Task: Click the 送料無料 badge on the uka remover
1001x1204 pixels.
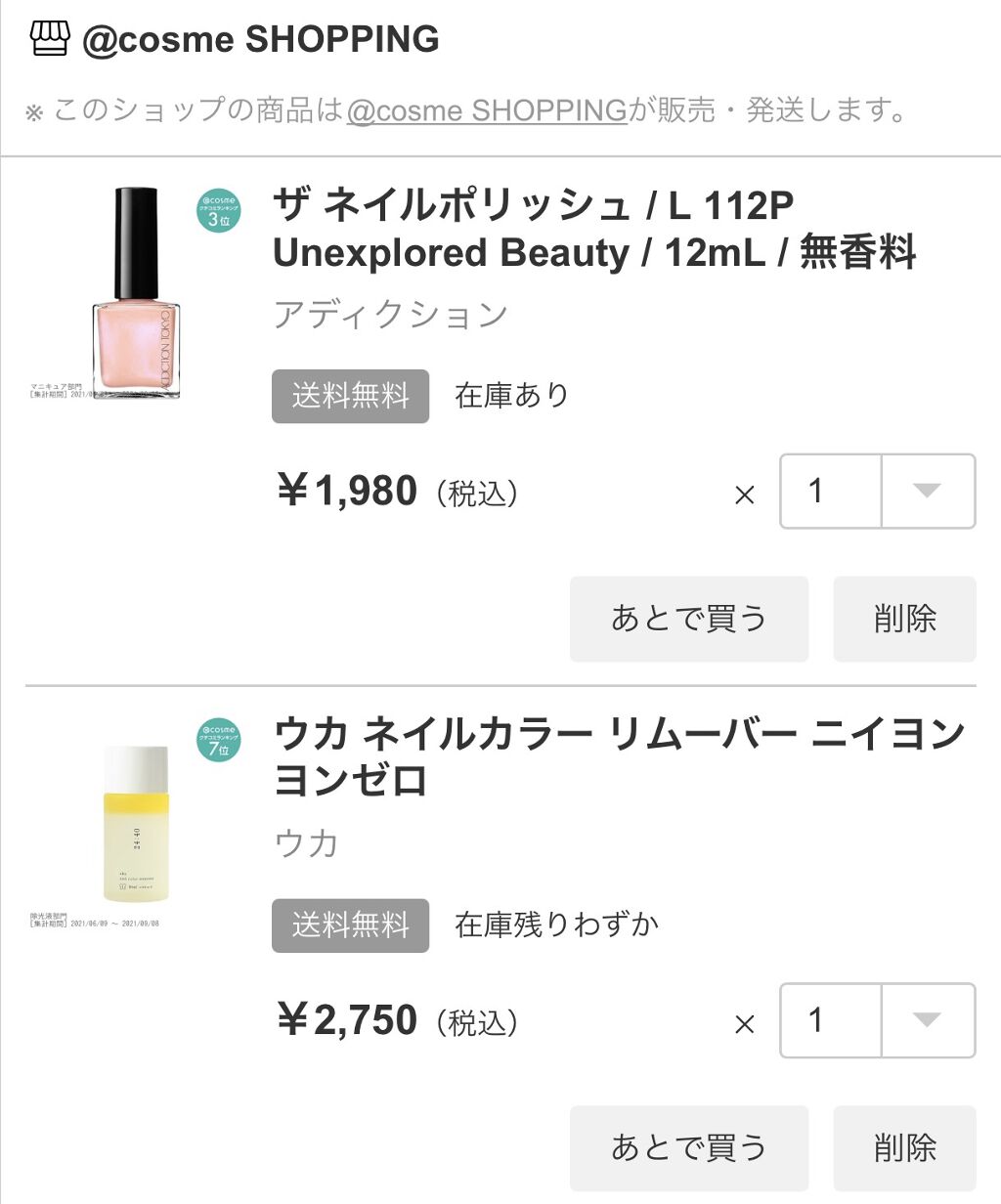Action: [x=350, y=925]
